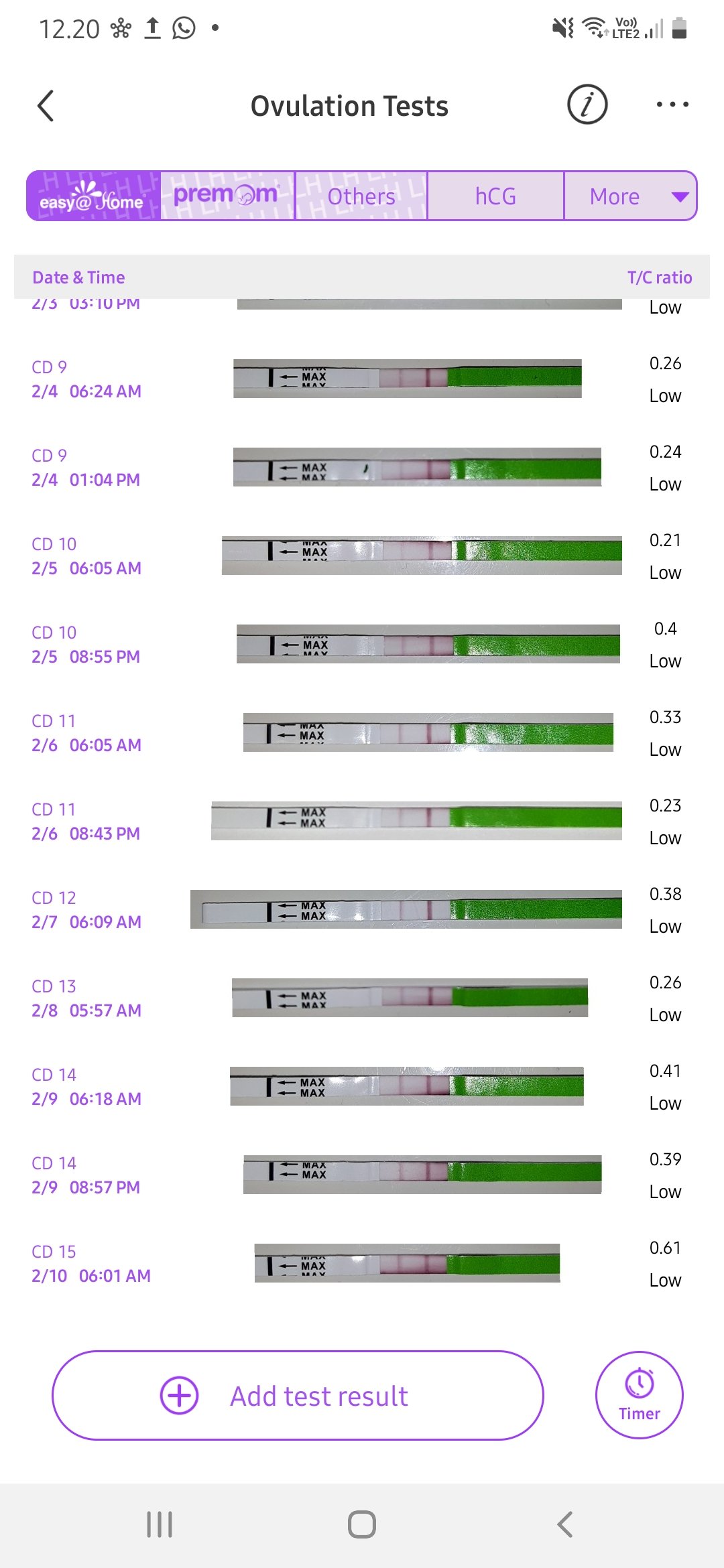The height and width of the screenshot is (1568, 724).
Task: Open the 2/7 06:09 AM test entry
Action: point(362,910)
